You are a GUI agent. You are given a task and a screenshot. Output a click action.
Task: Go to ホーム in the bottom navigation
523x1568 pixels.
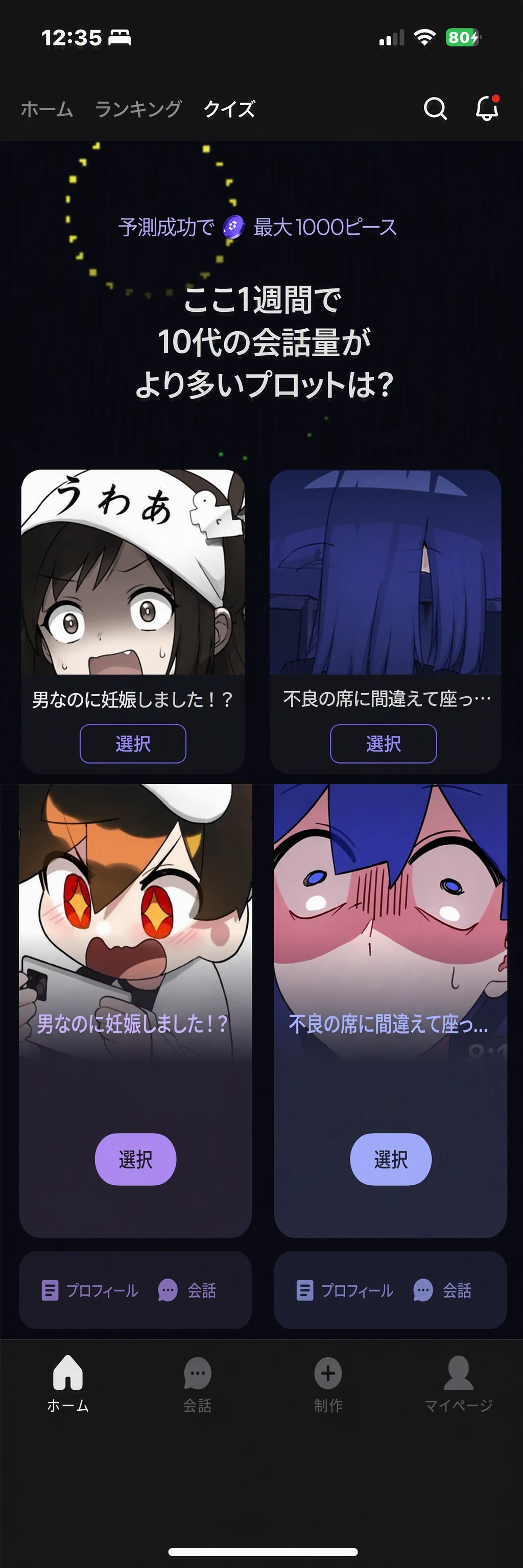tap(67, 1384)
